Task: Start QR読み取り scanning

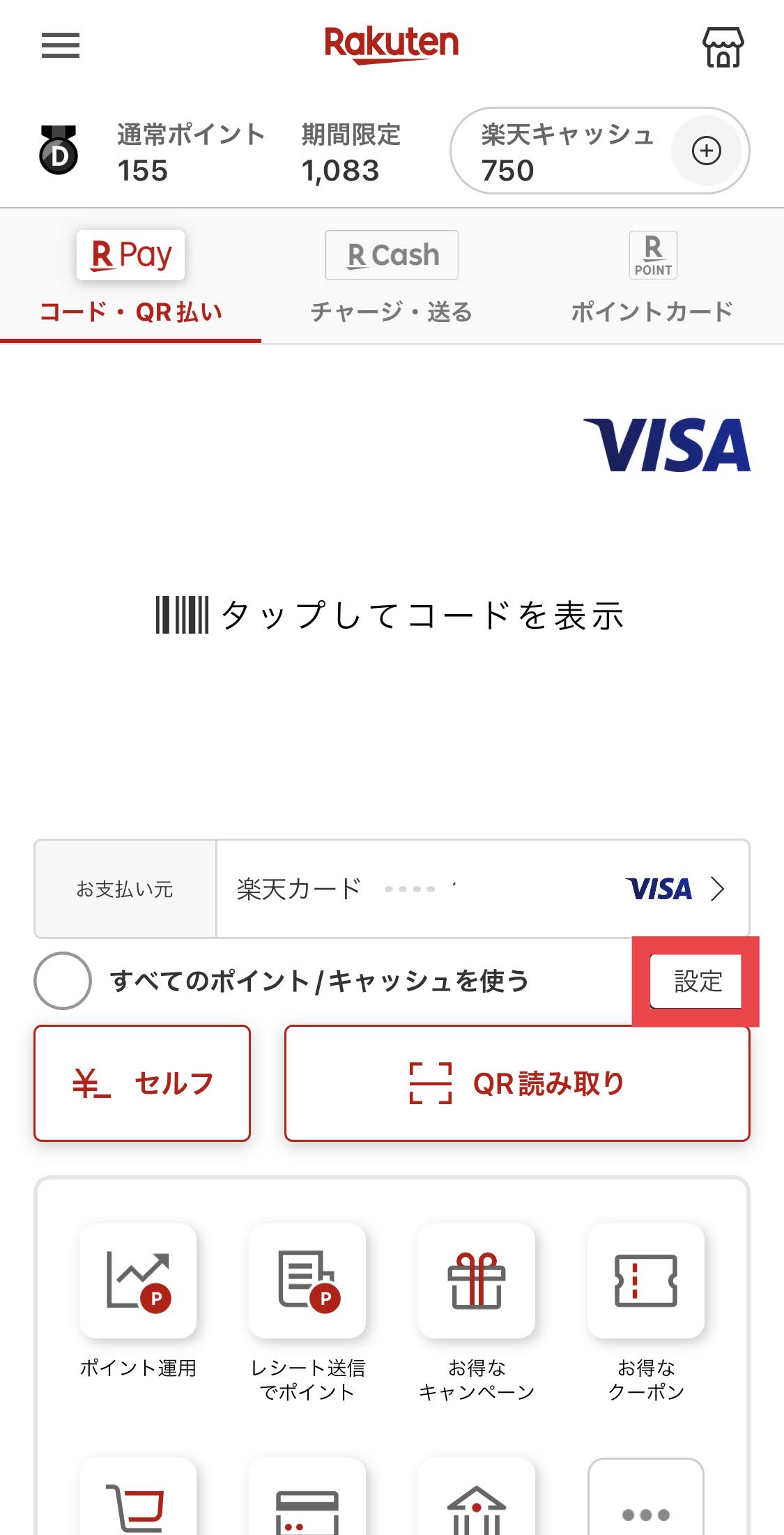Action: point(517,1083)
